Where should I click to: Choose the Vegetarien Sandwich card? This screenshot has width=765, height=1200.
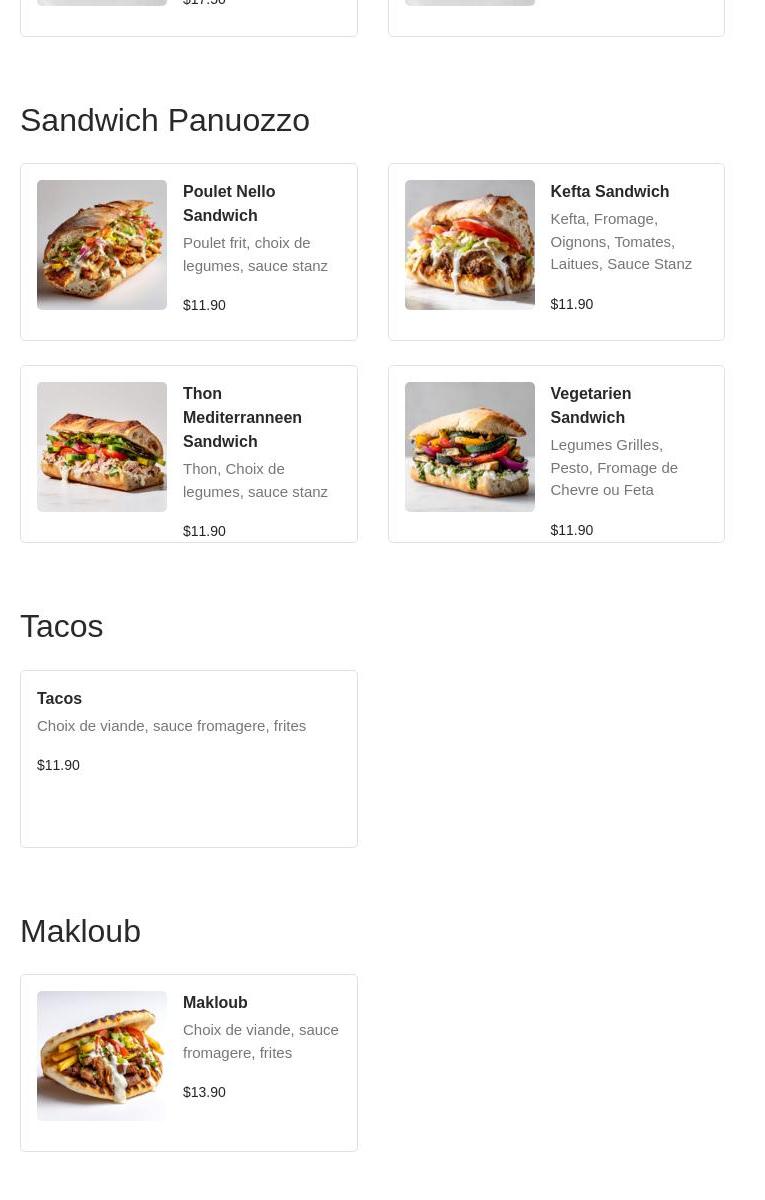click(x=556, y=454)
